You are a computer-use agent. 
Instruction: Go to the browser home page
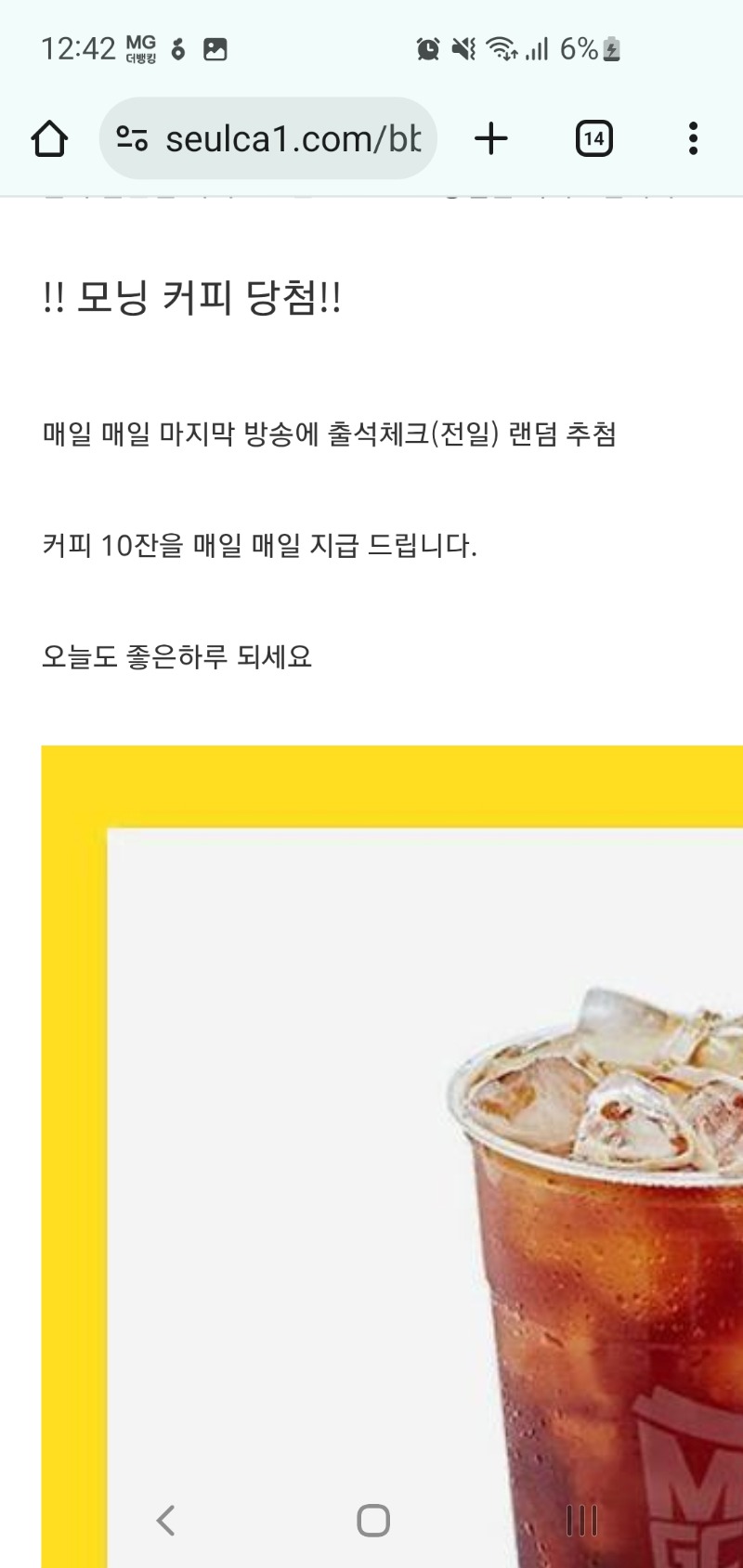[x=49, y=139]
